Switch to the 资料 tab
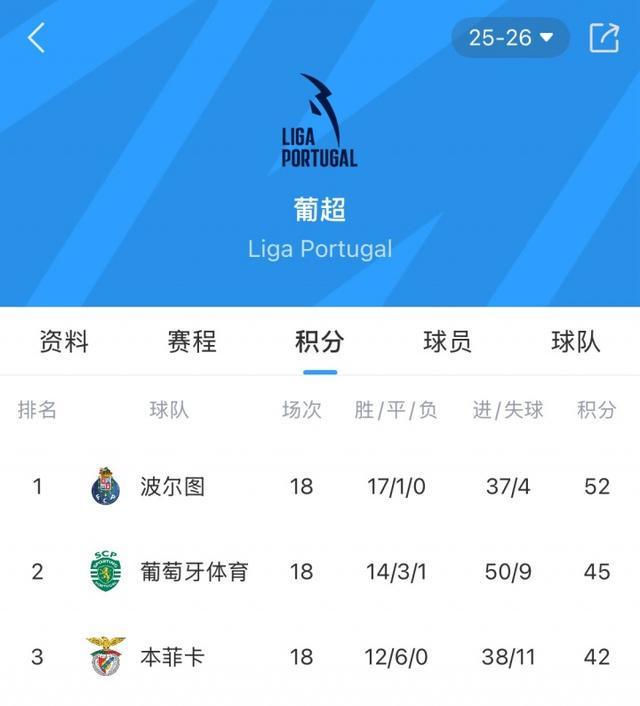 64,342
